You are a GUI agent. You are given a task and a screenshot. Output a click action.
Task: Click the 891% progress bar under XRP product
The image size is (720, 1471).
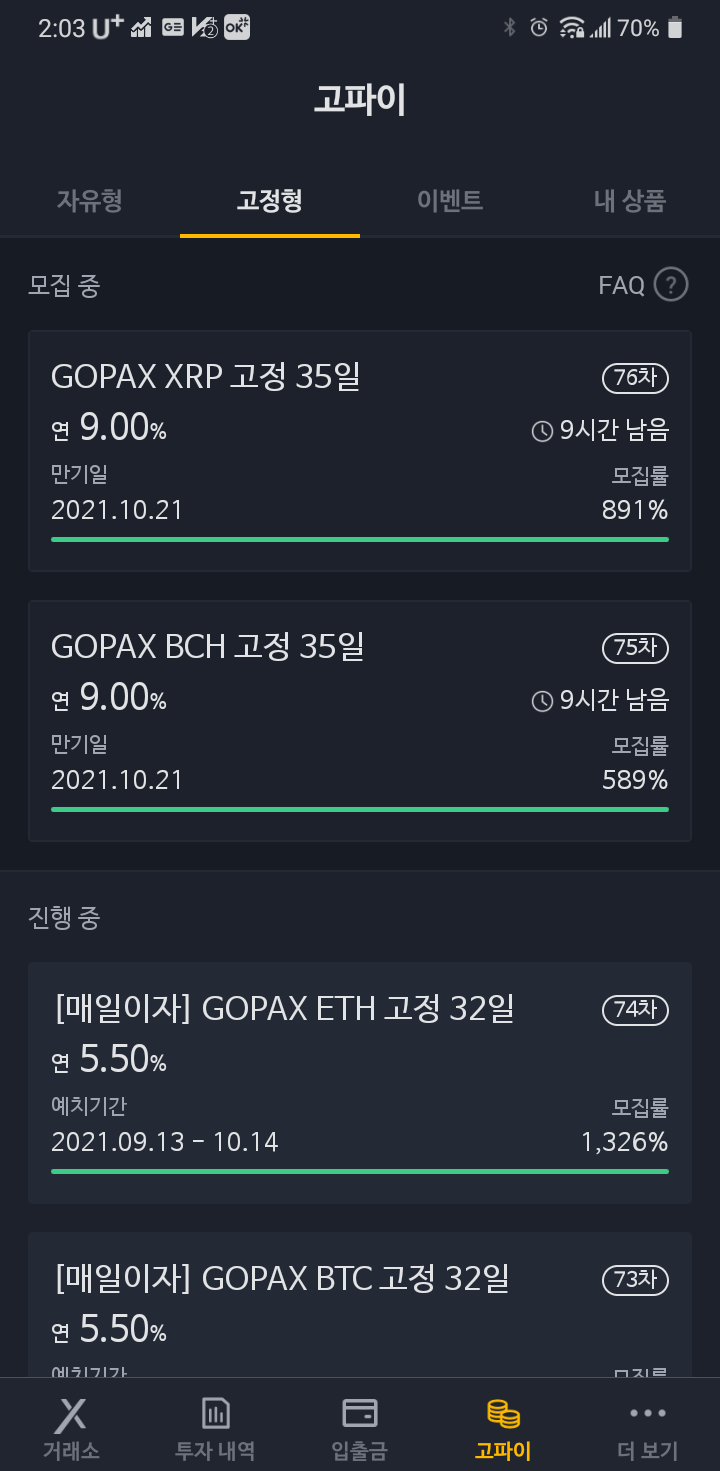click(360, 538)
